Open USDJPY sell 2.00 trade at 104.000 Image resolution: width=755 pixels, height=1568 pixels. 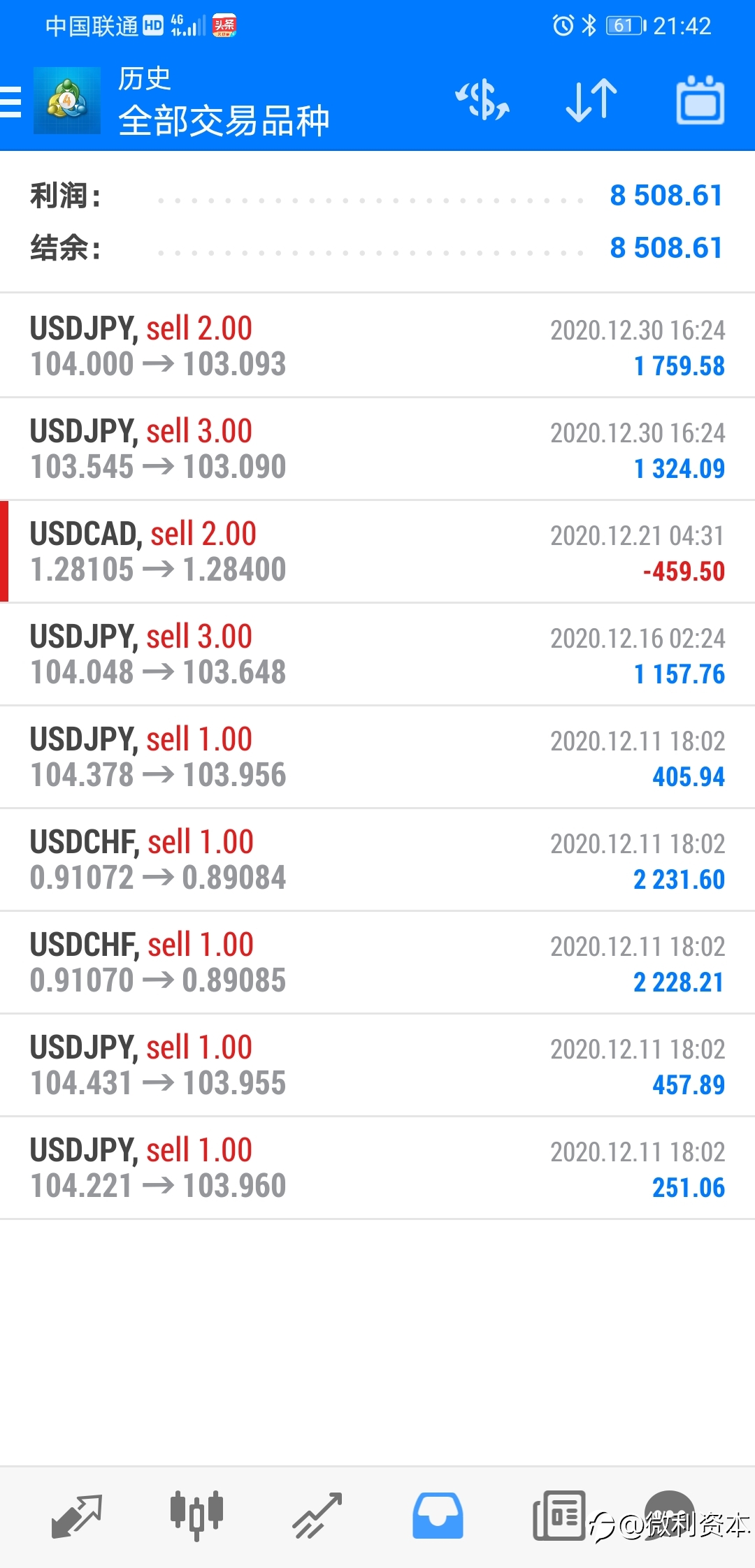[377, 346]
